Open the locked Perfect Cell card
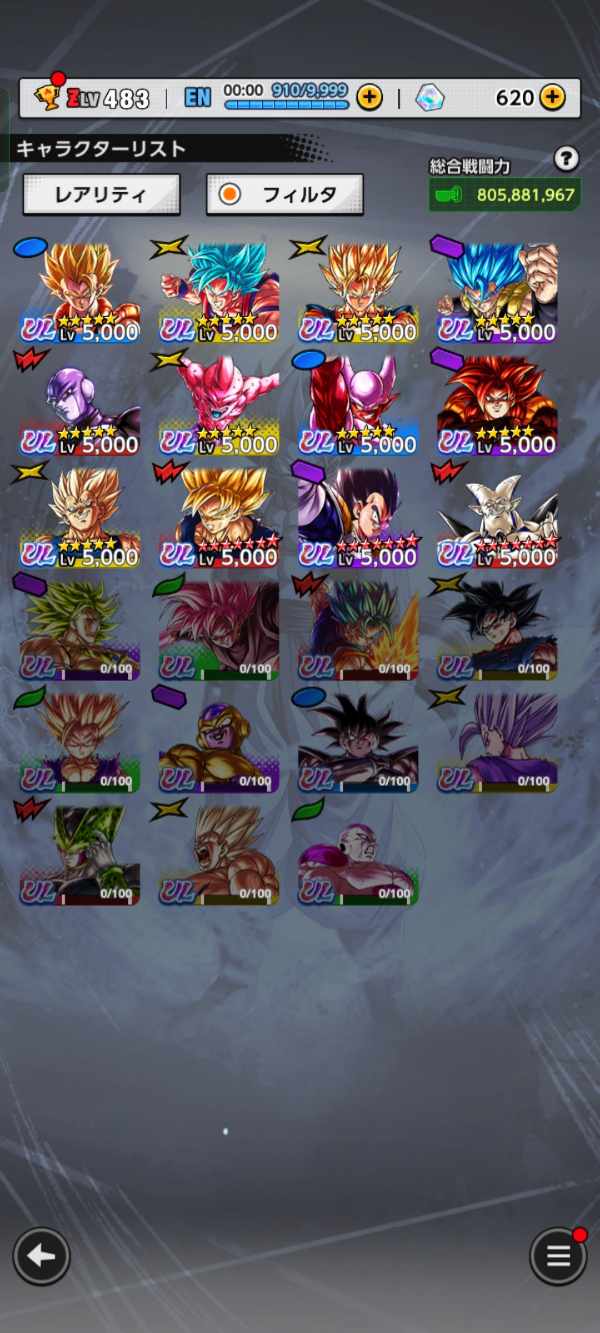This screenshot has height=1333, width=600. click(80, 852)
